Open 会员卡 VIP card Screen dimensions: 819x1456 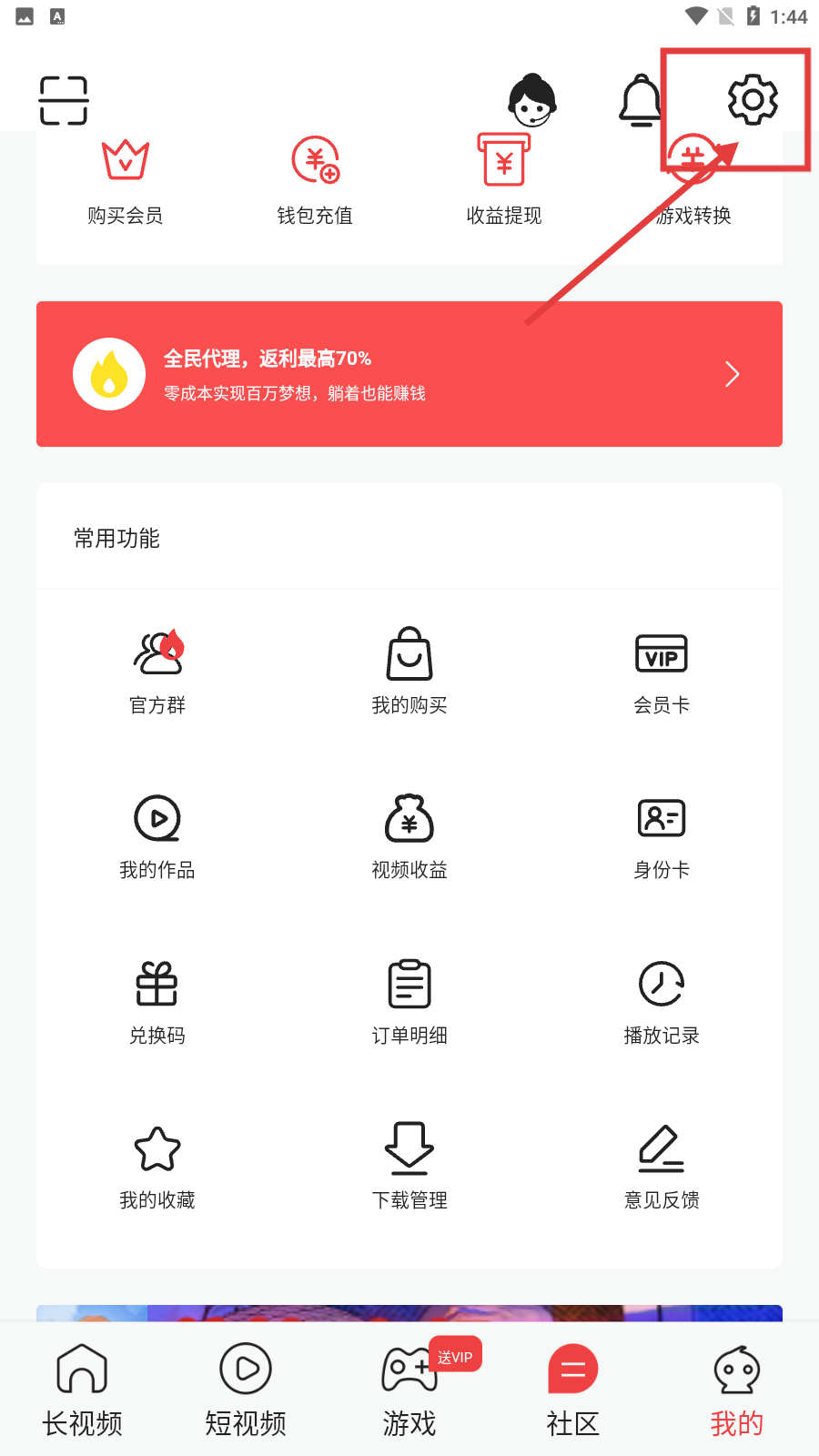point(661,669)
